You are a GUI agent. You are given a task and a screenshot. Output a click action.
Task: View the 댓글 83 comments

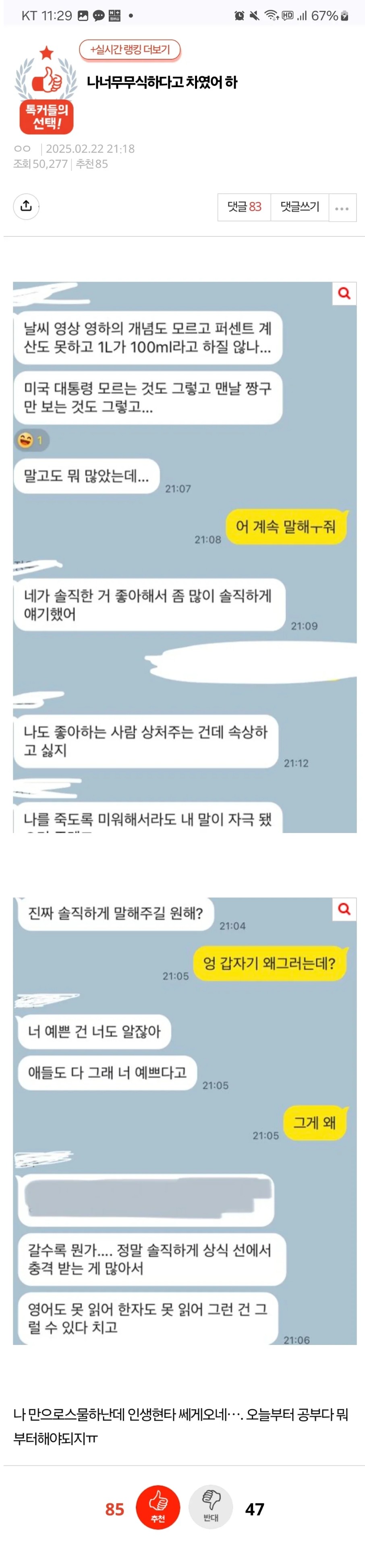click(x=244, y=207)
